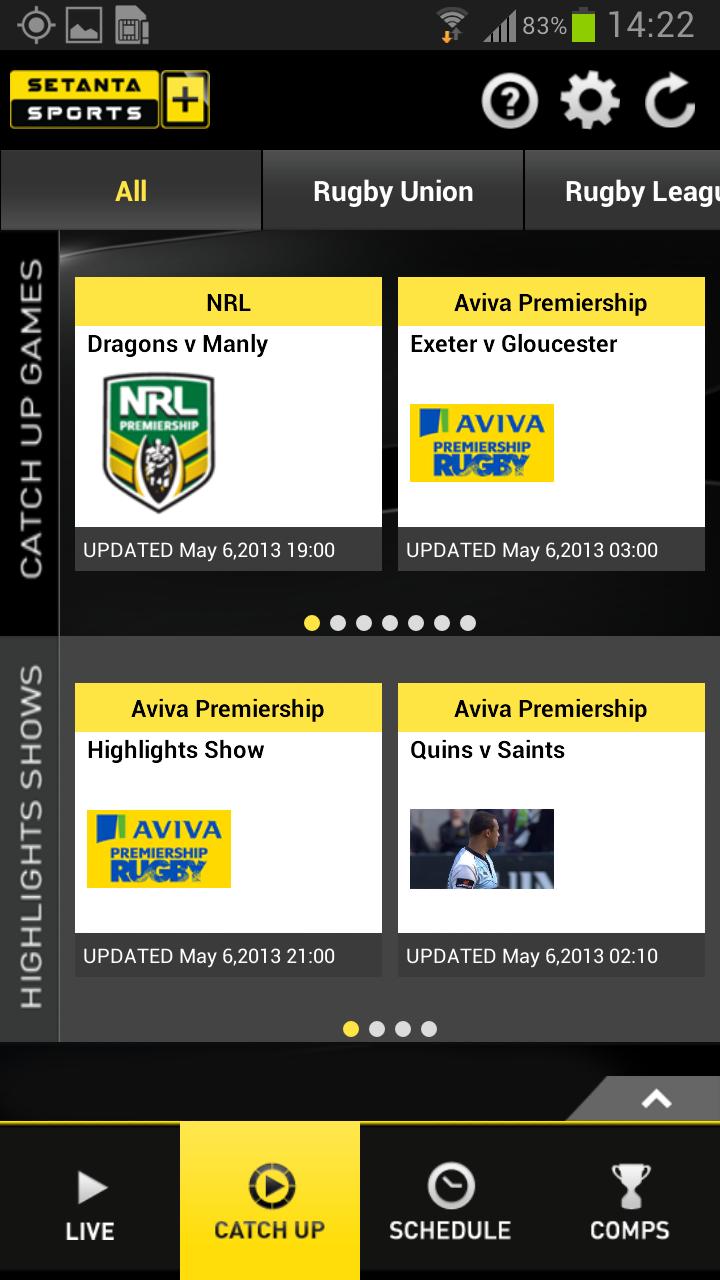Screen dimensions: 720x1280
Task: Open the settings gear
Action: [x=589, y=101]
